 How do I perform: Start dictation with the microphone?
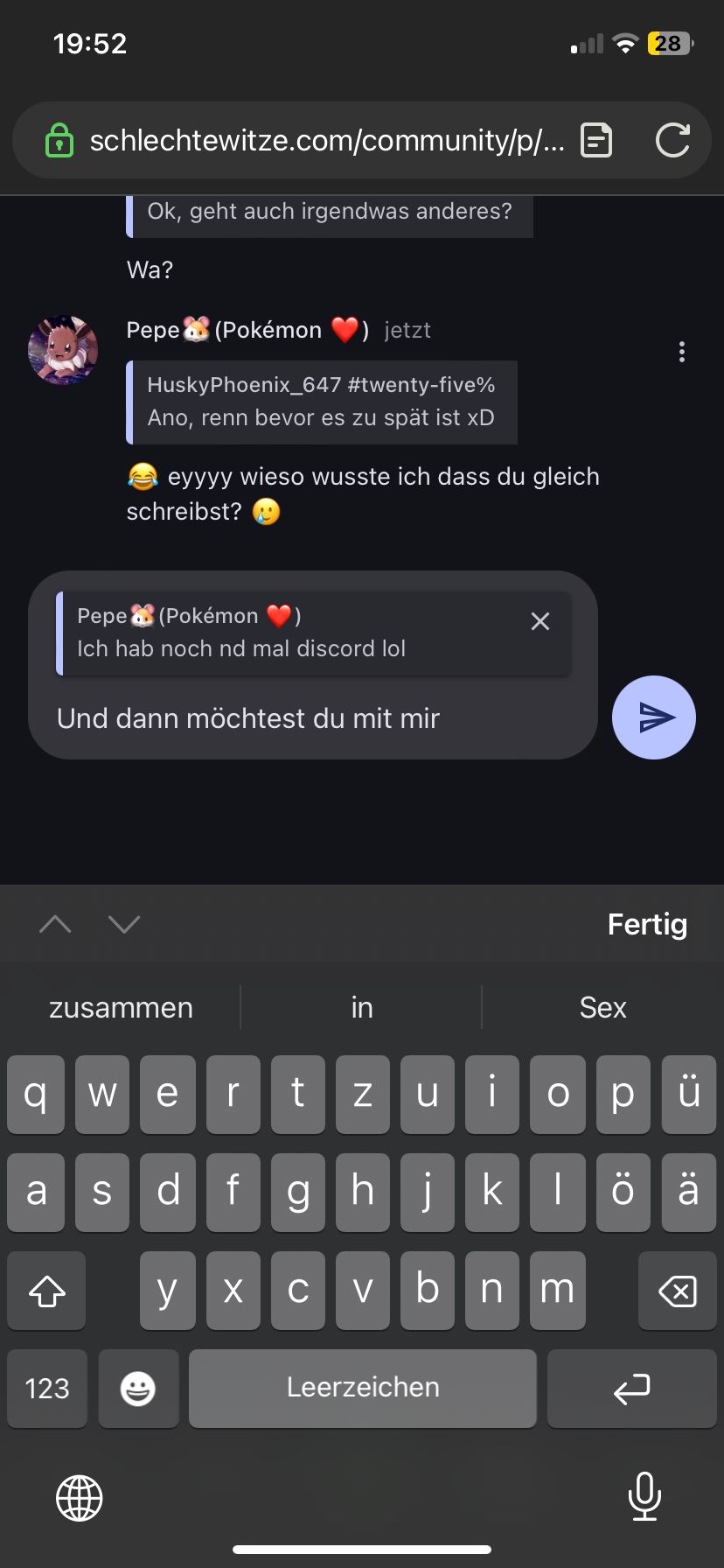click(644, 1496)
